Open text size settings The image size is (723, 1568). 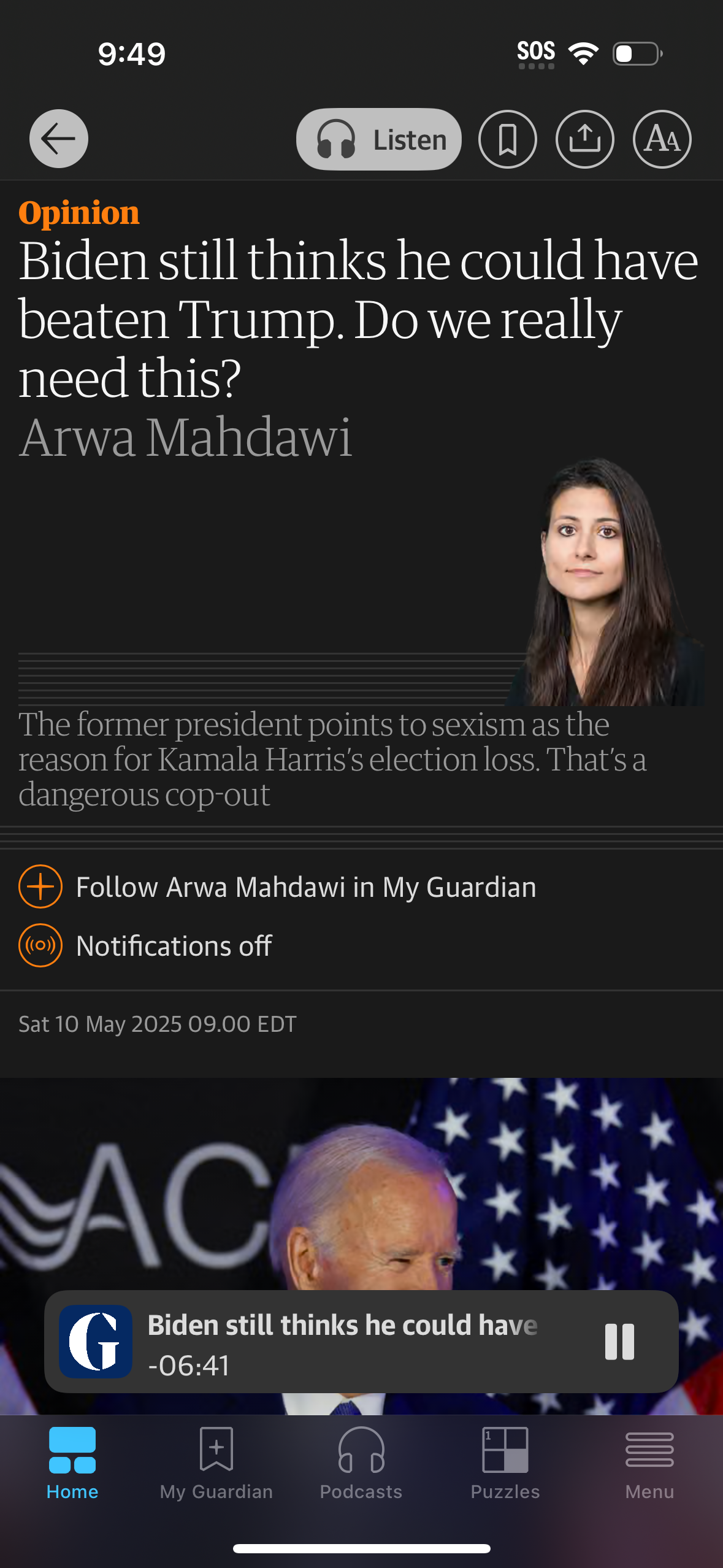(x=662, y=139)
